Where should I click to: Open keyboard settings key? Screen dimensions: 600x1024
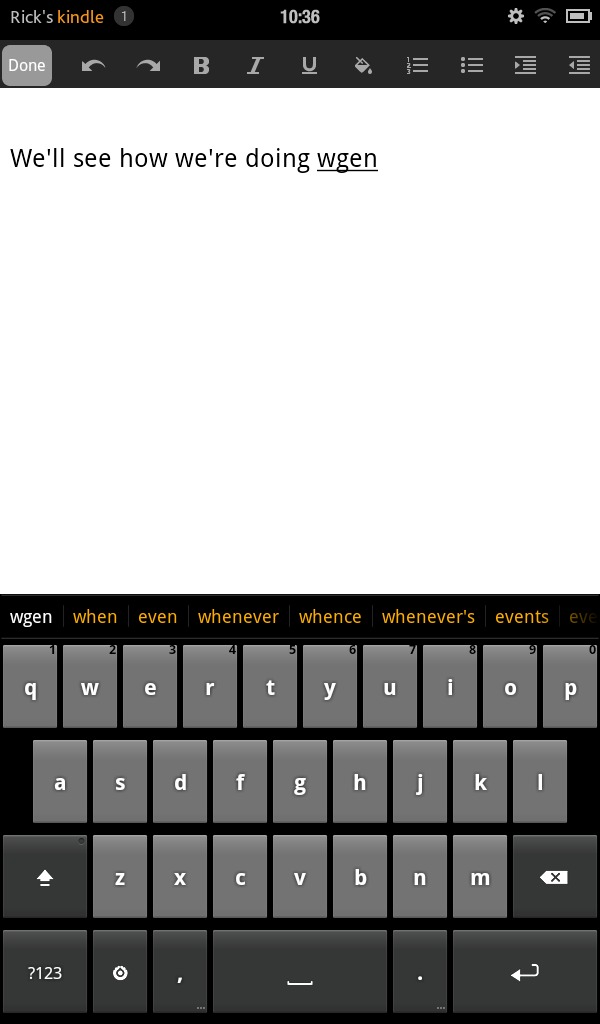[x=119, y=972]
